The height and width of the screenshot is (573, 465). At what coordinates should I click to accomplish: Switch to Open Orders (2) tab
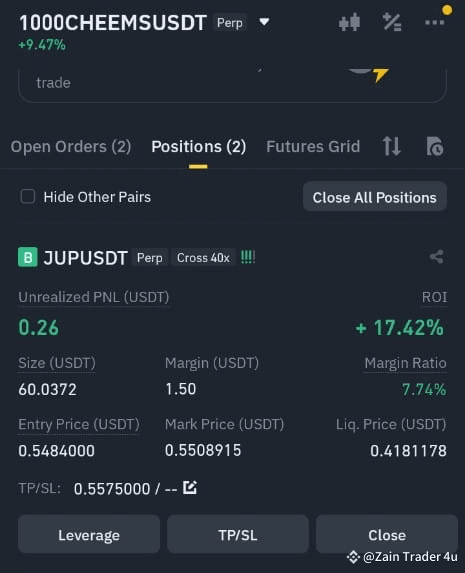[x=71, y=147]
